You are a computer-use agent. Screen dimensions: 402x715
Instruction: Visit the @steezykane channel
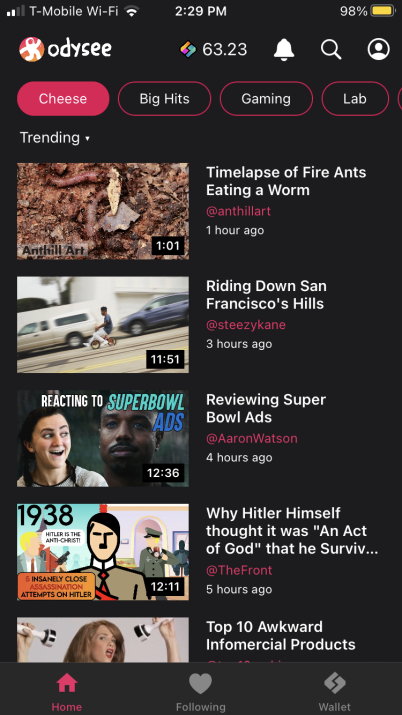tap(246, 325)
